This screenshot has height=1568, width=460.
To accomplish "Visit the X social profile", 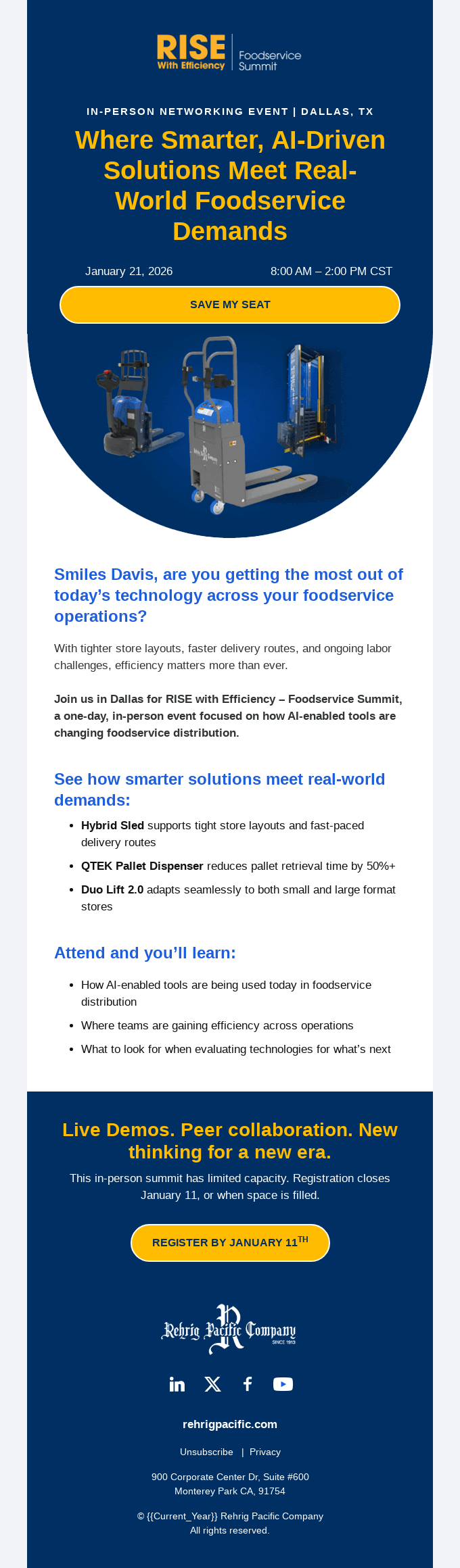I will click(212, 1384).
